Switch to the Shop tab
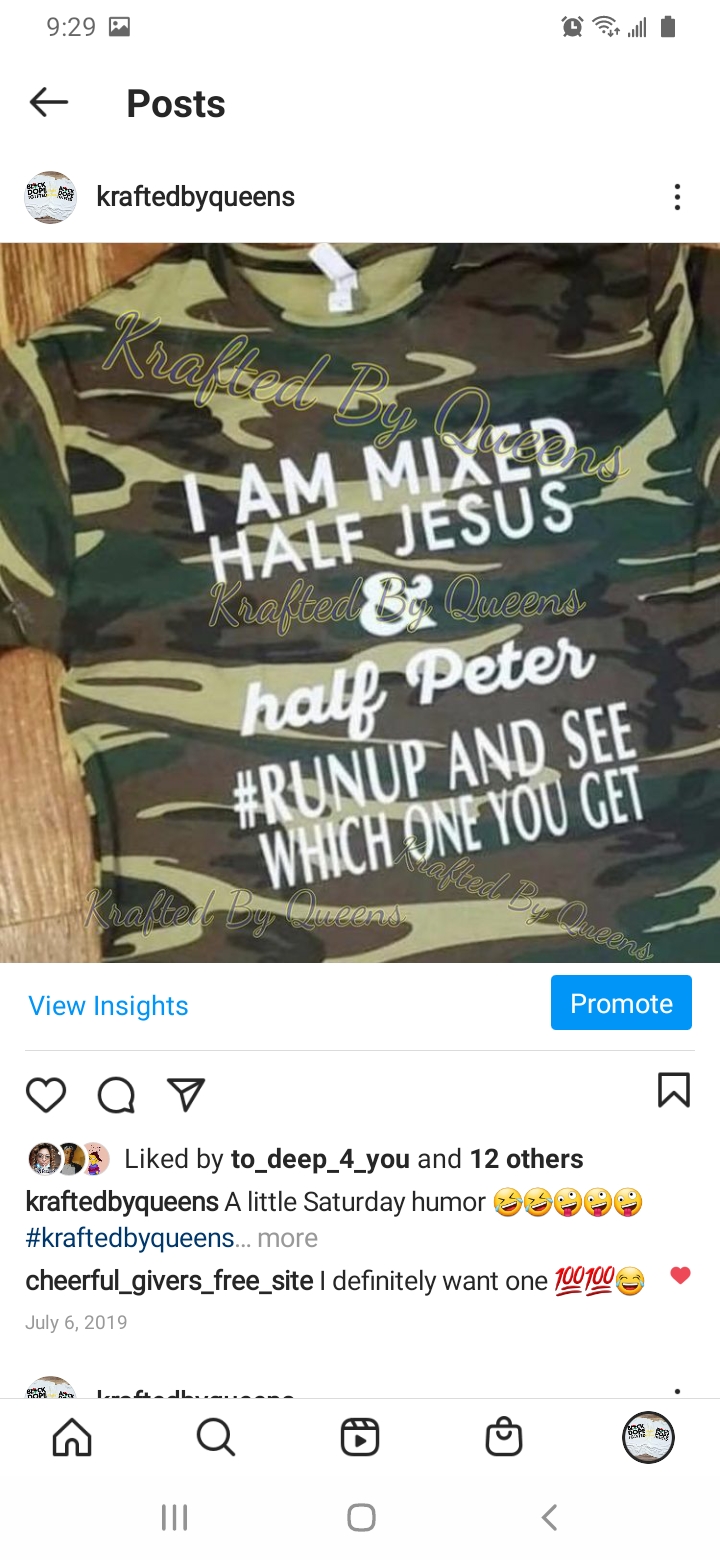Screen dimensions: 720x1560 [504, 1438]
